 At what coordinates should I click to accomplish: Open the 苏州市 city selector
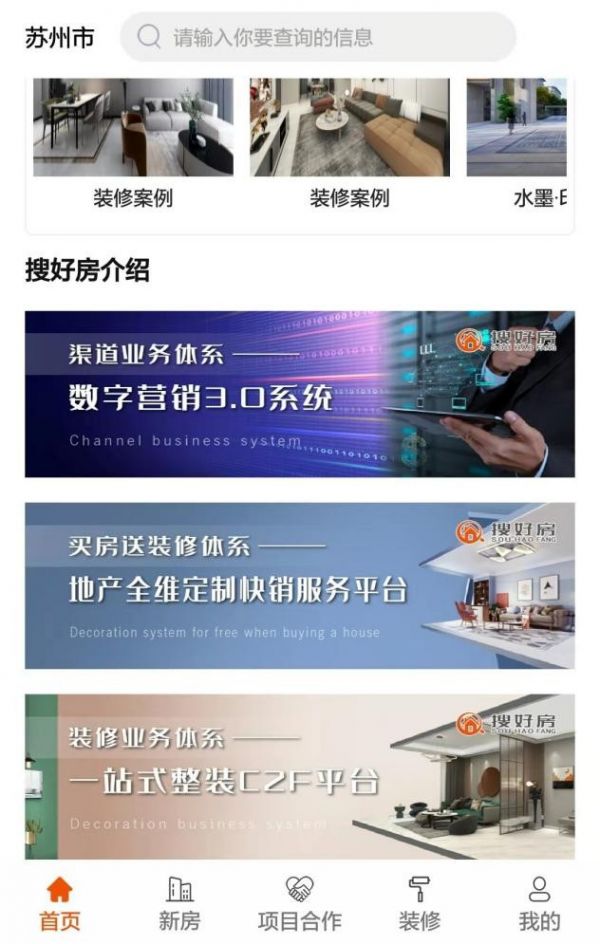pyautogui.click(x=60, y=38)
